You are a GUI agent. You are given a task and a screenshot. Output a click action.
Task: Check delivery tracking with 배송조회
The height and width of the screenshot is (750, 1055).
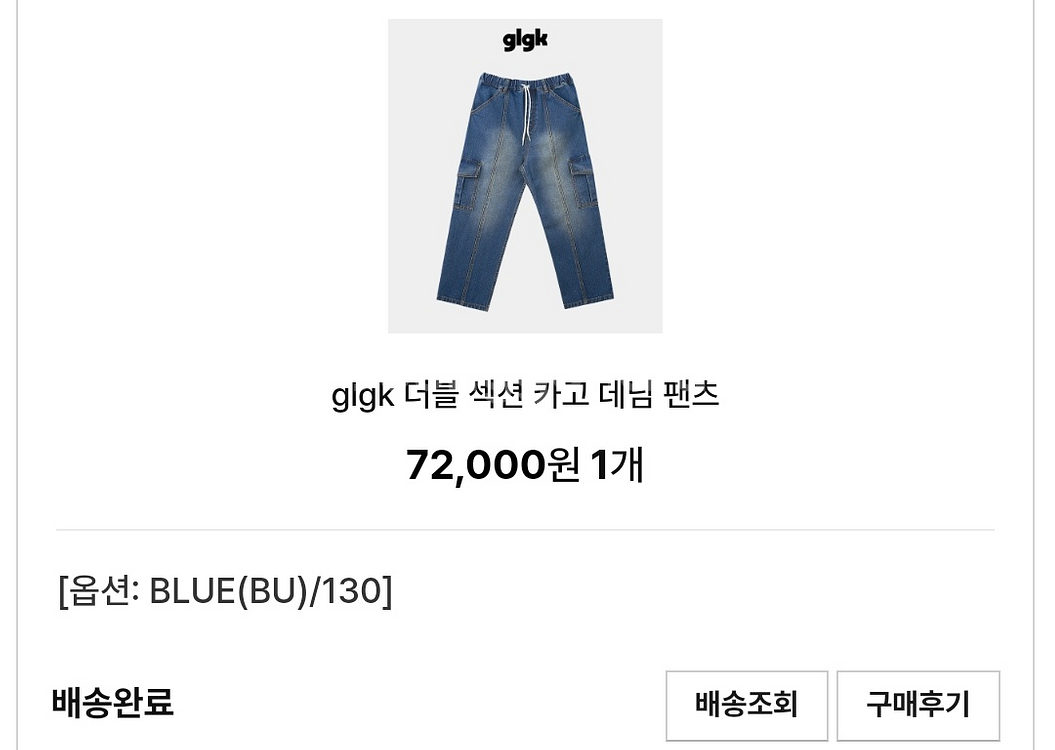coord(746,704)
